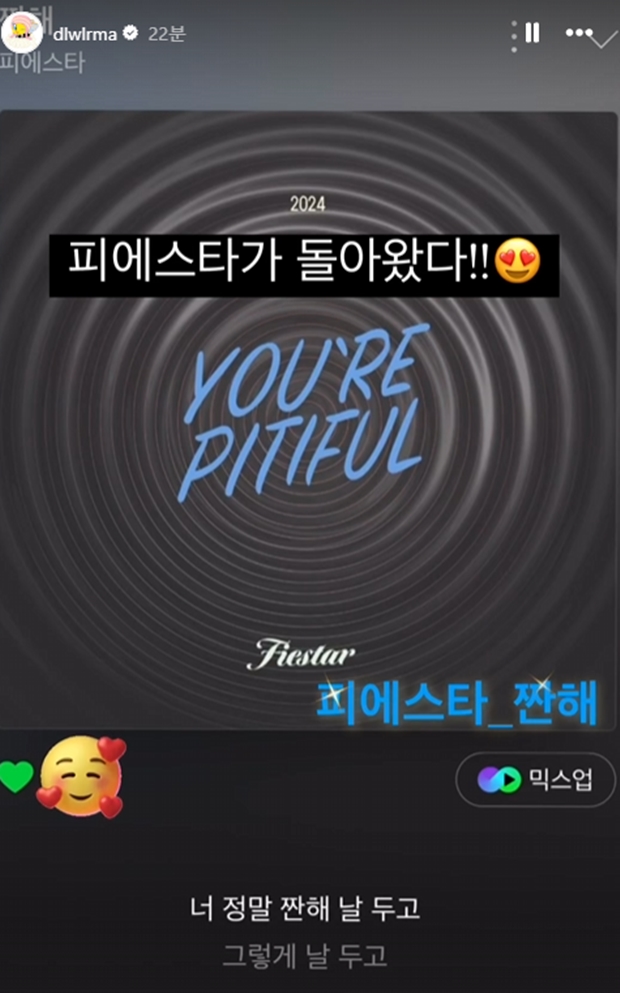Tap the 믹스업 remix button

click(x=535, y=780)
